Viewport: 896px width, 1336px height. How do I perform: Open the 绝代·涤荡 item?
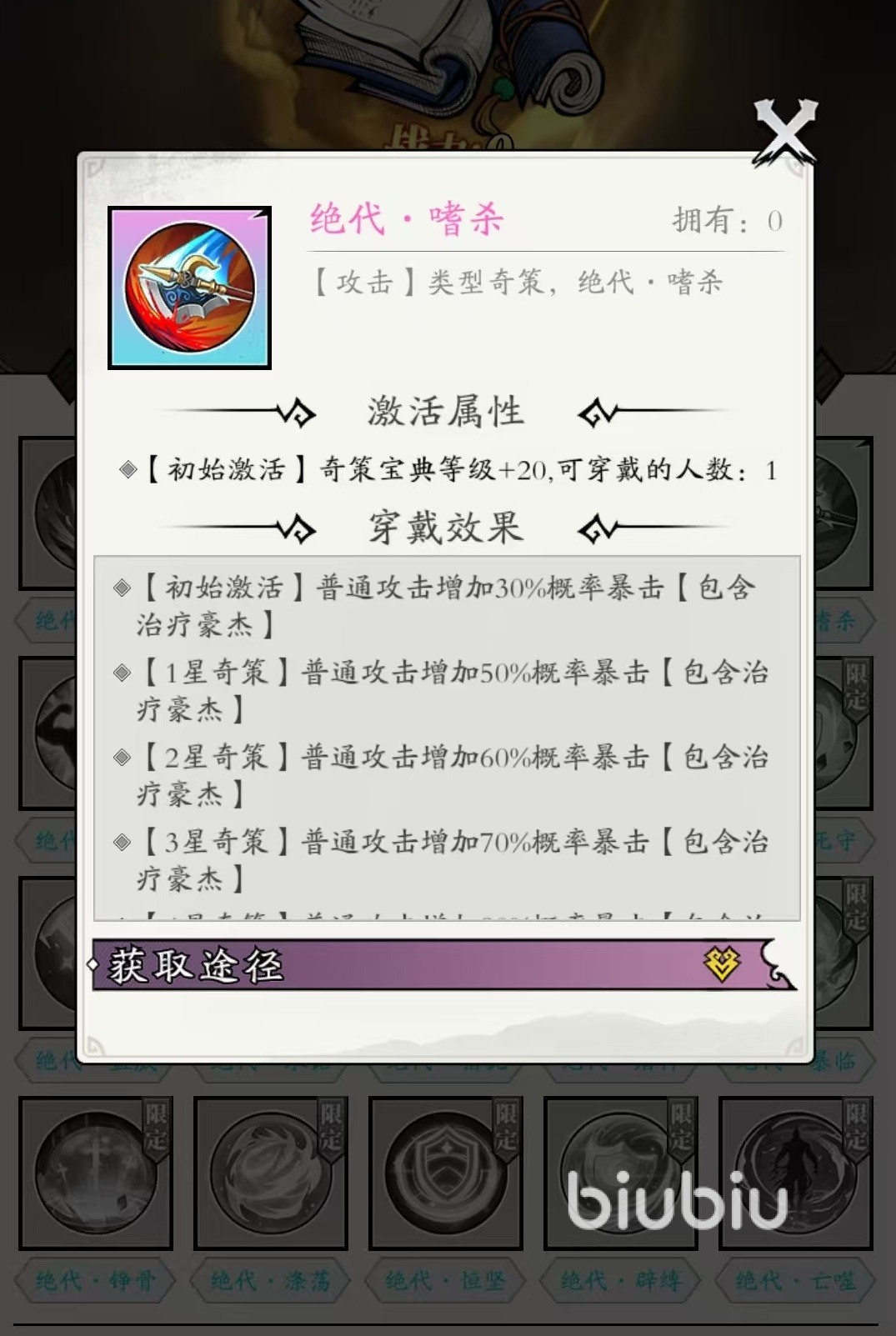270,1173
